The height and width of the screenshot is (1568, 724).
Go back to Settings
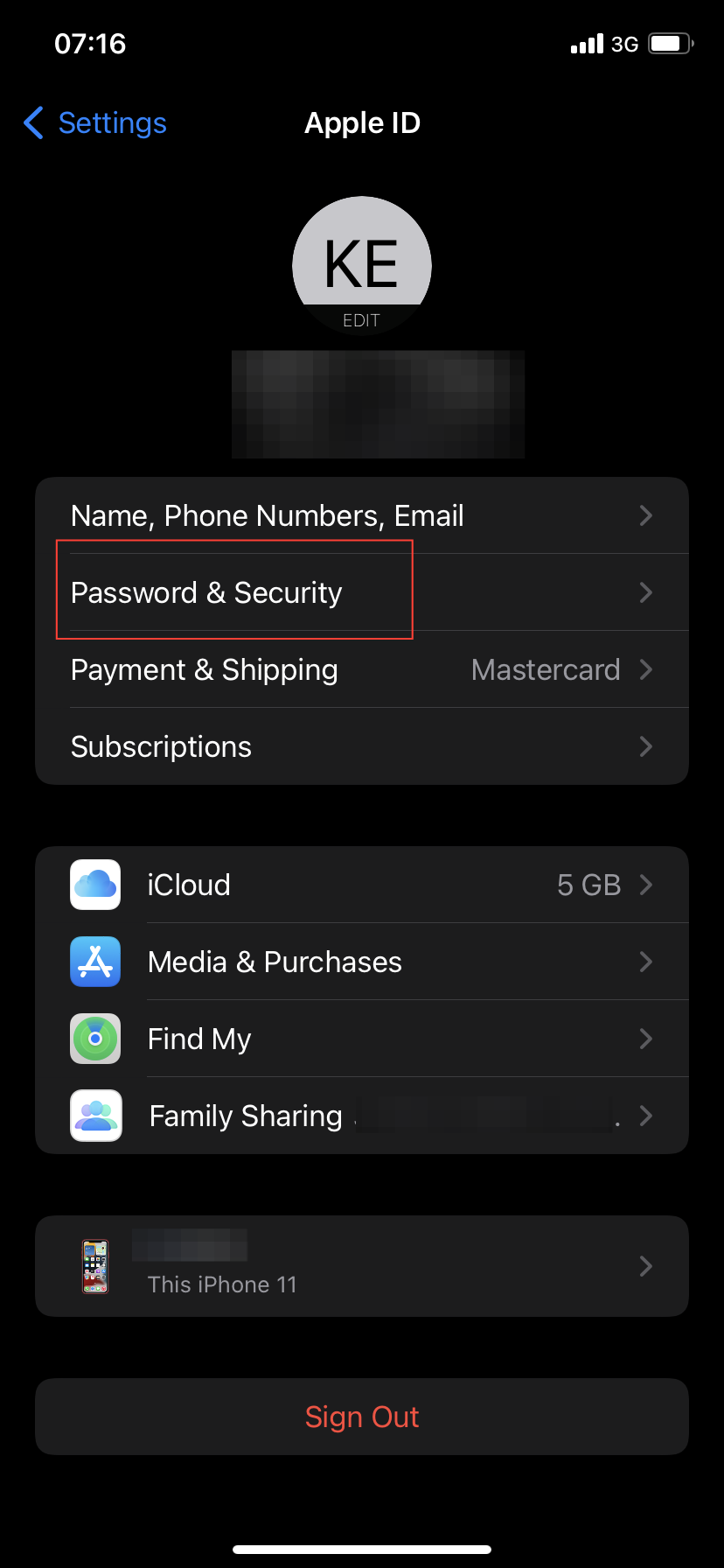pyautogui.click(x=96, y=123)
